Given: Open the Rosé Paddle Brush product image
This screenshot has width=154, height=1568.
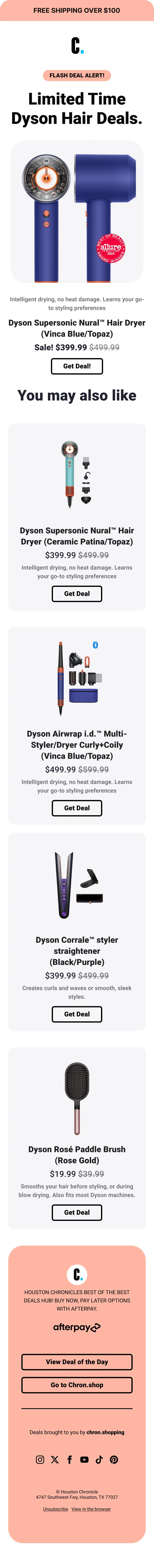Looking at the screenshot, I should (x=77, y=1099).
